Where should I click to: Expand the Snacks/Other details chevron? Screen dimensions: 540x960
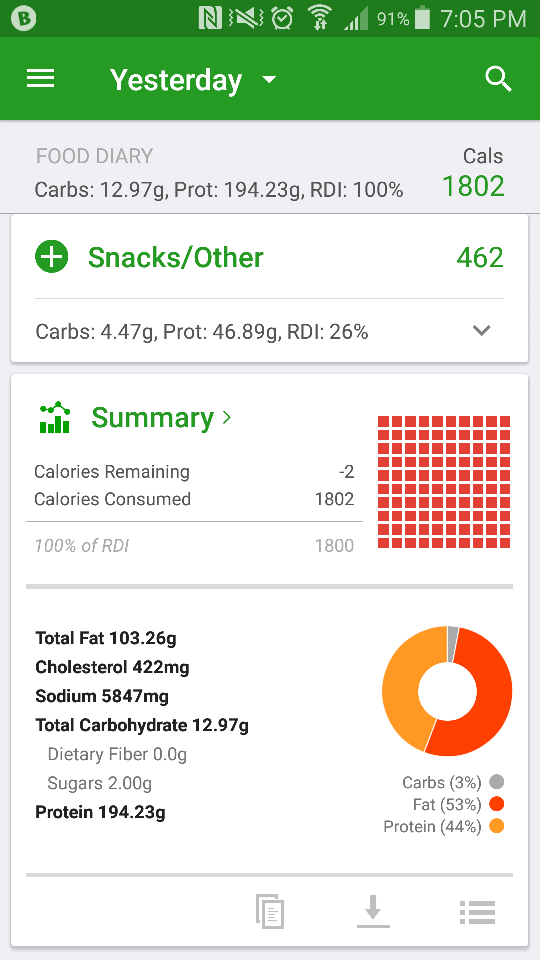click(482, 331)
